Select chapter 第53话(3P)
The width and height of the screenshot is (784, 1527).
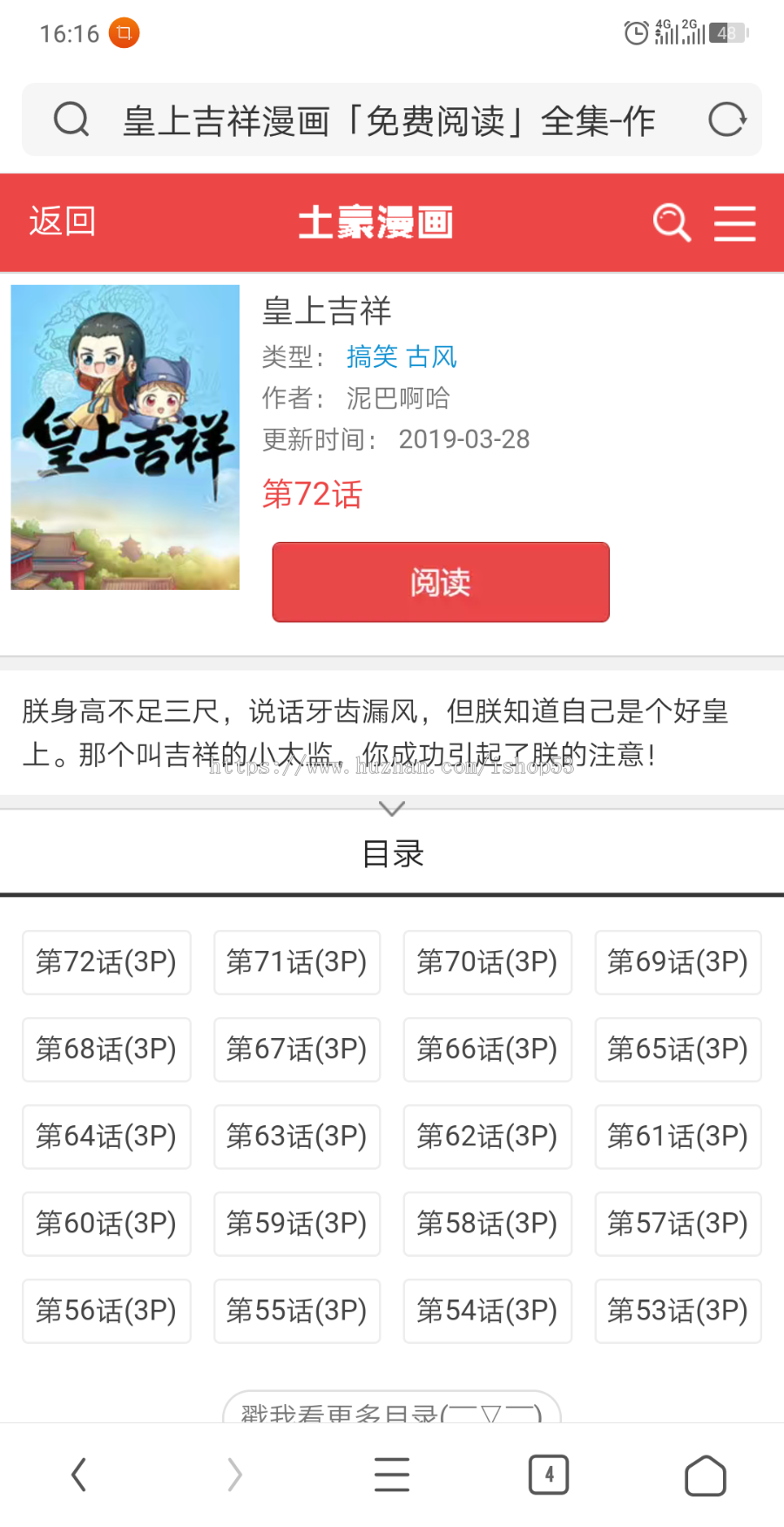(x=678, y=1311)
